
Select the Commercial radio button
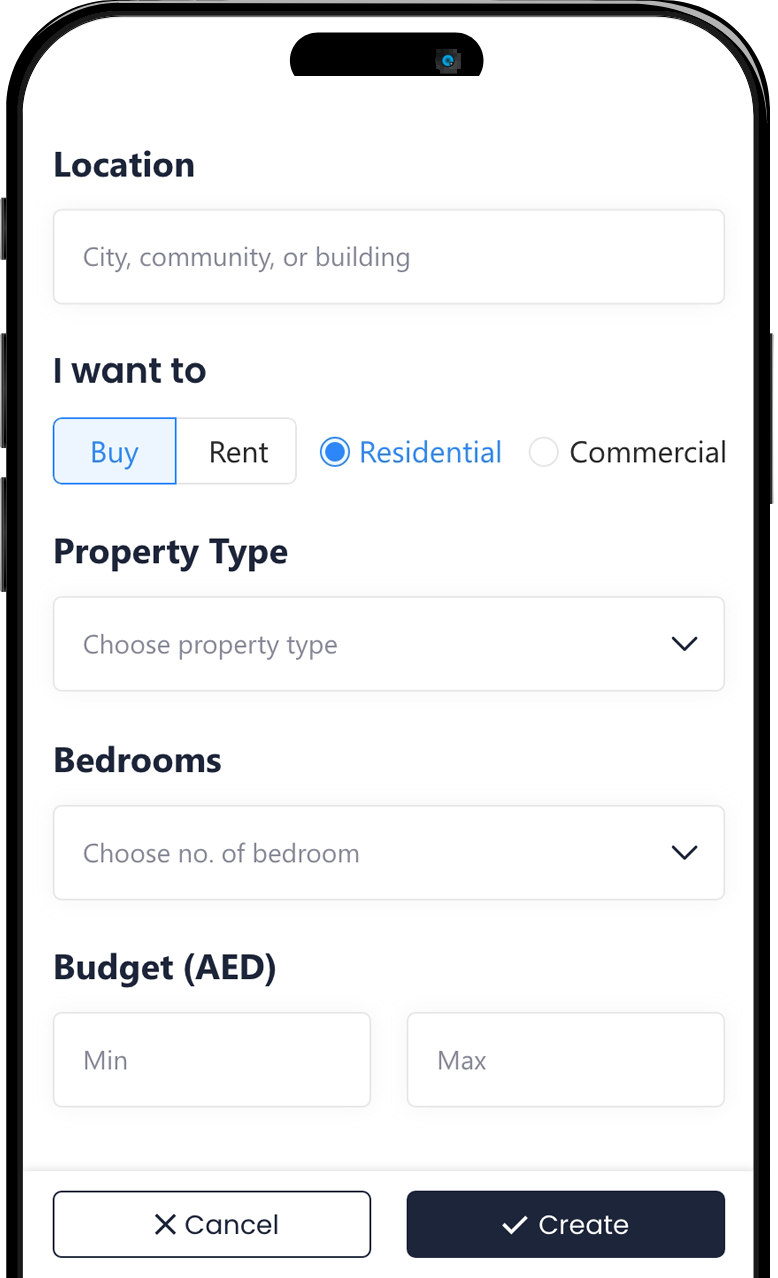point(544,452)
